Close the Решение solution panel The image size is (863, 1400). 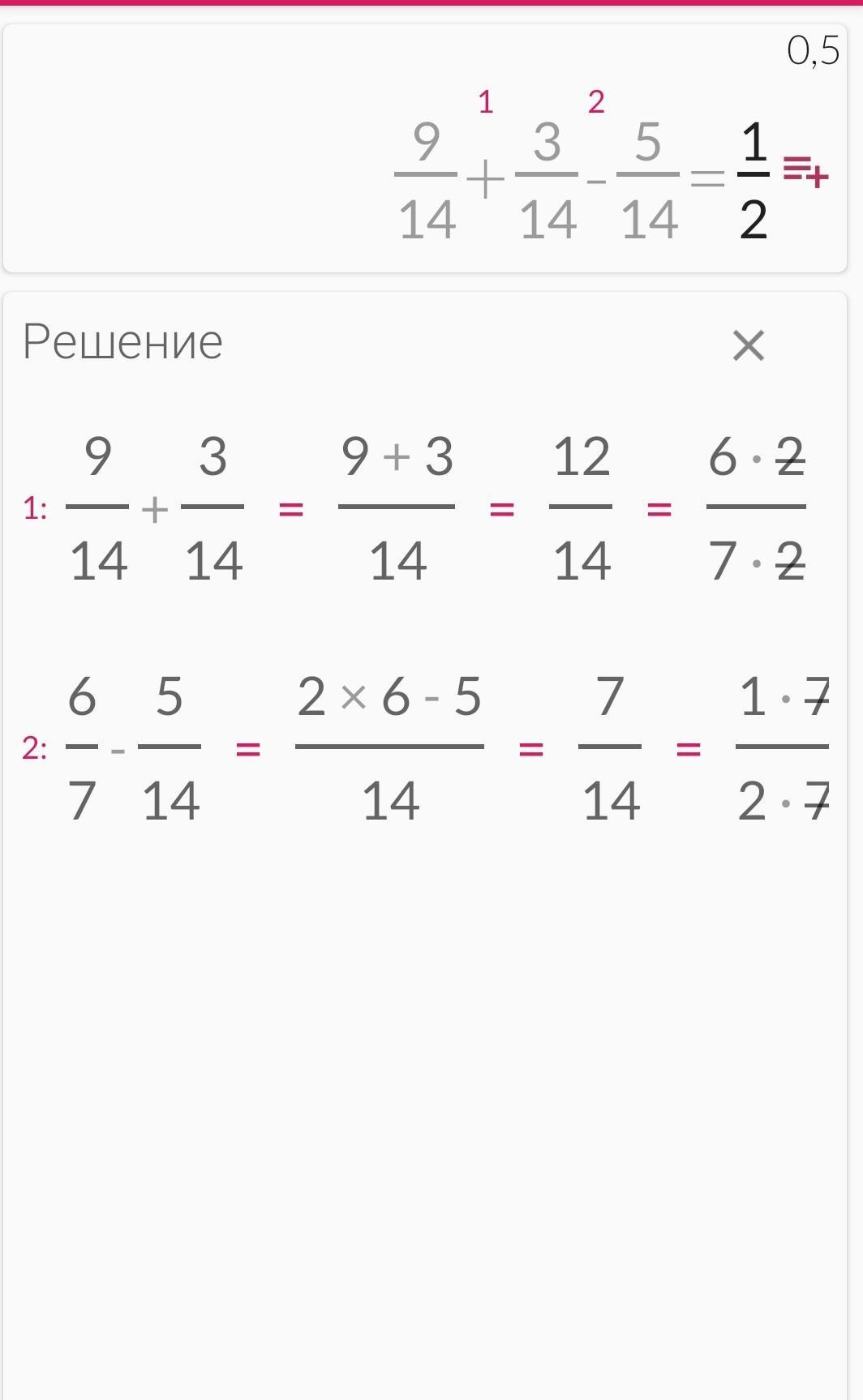[x=748, y=345]
